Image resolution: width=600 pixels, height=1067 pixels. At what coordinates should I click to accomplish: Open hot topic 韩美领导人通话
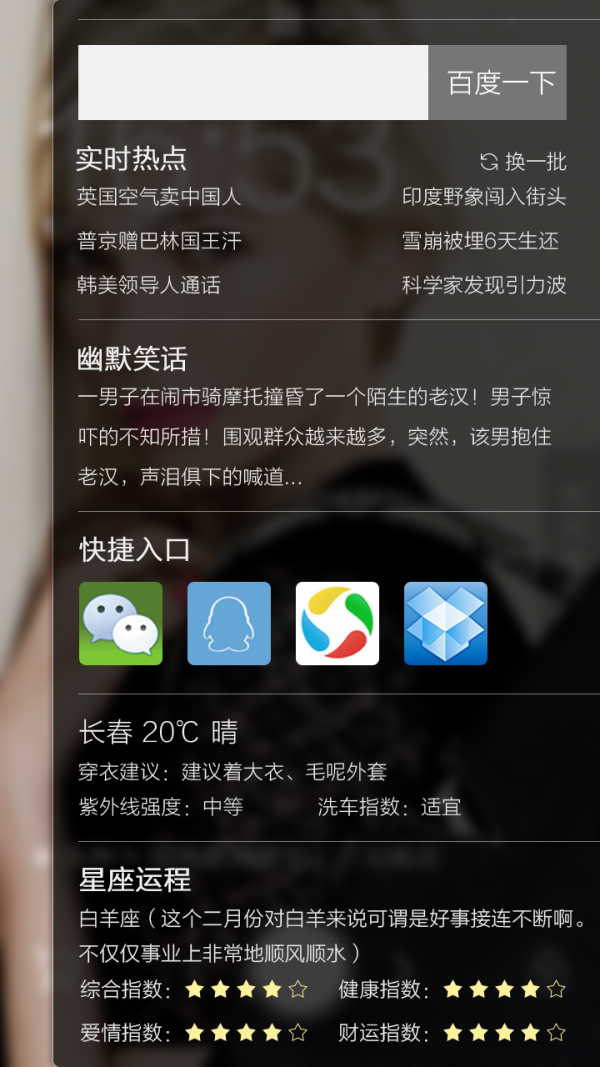(148, 285)
